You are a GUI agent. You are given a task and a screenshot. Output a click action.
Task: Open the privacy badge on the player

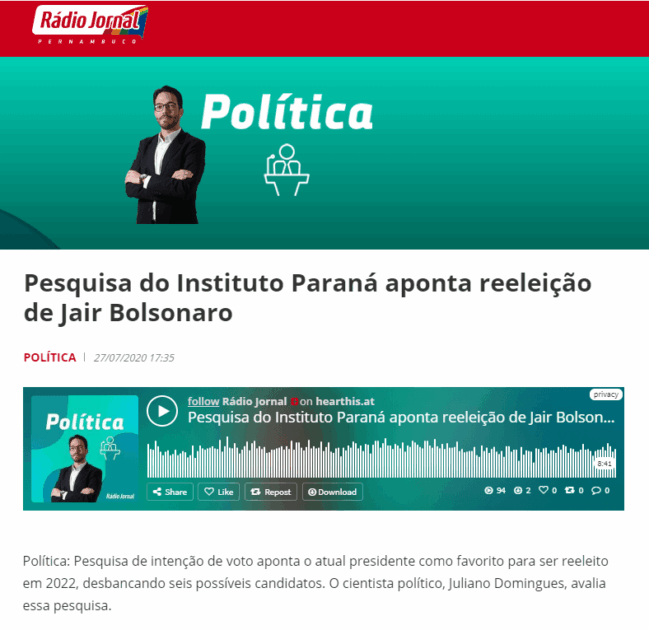click(x=605, y=394)
